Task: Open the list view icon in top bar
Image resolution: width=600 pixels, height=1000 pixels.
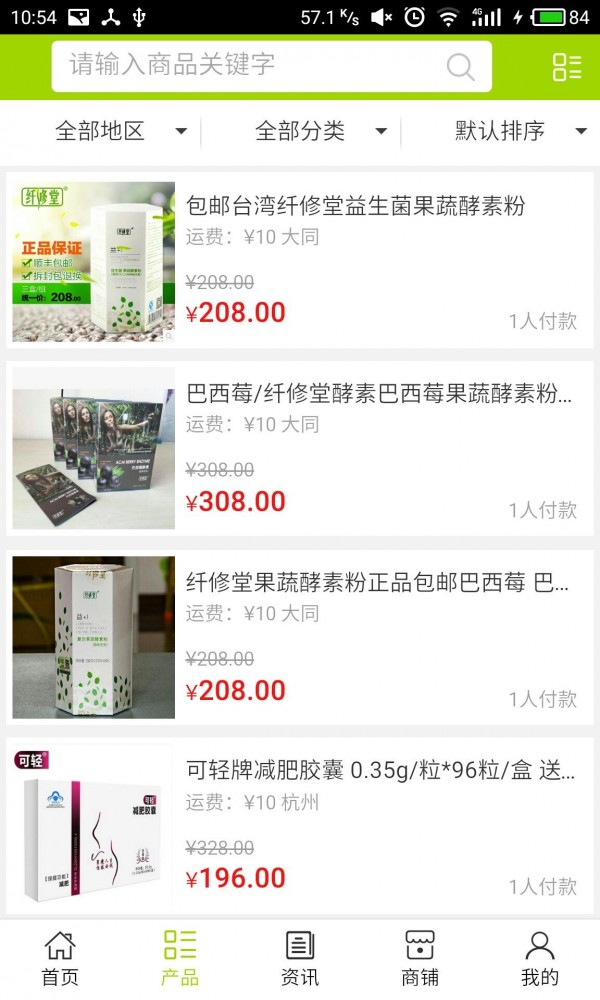Action: (x=567, y=67)
